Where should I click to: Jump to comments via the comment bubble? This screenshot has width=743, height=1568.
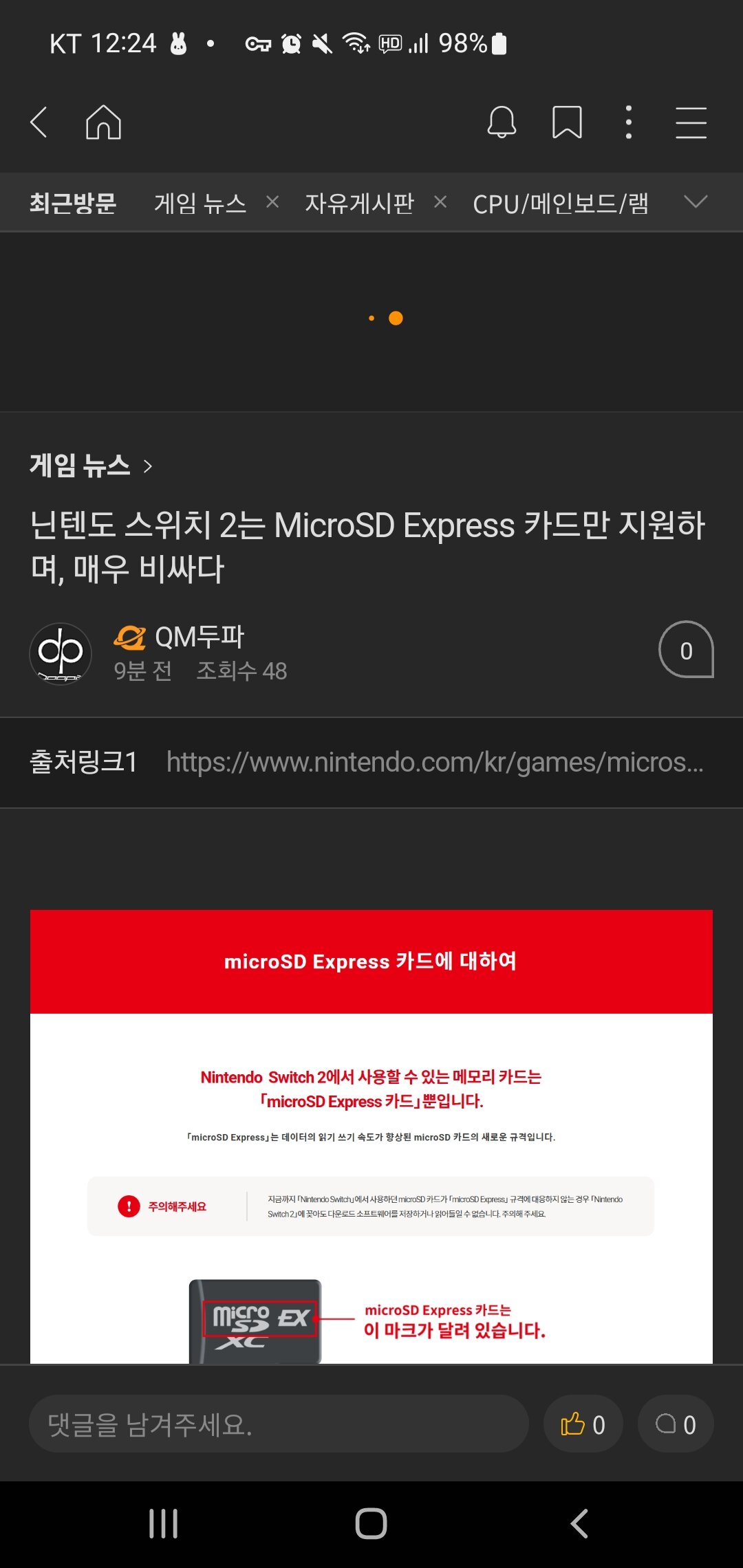point(685,650)
